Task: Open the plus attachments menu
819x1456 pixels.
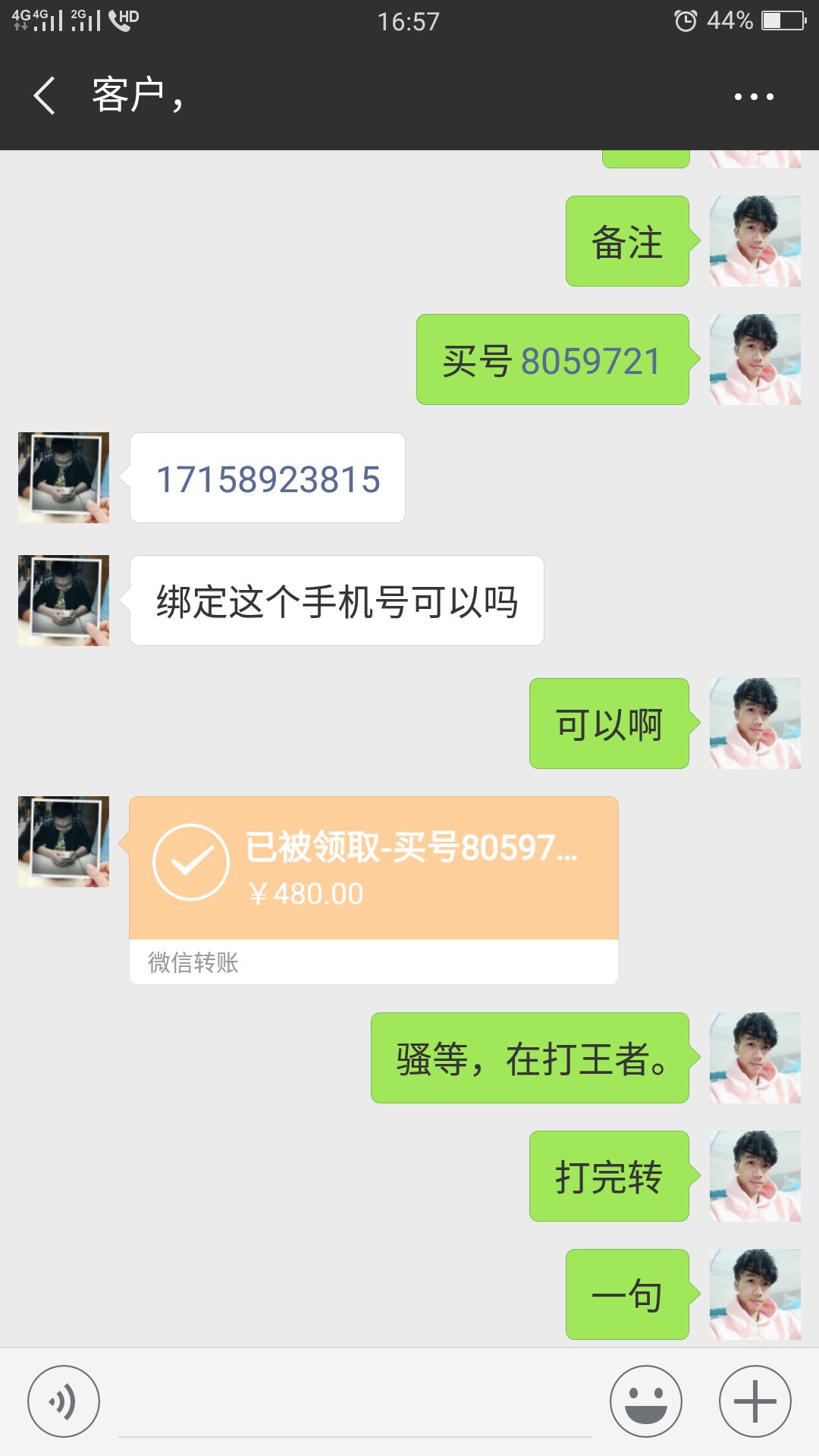Action: coord(755,1401)
